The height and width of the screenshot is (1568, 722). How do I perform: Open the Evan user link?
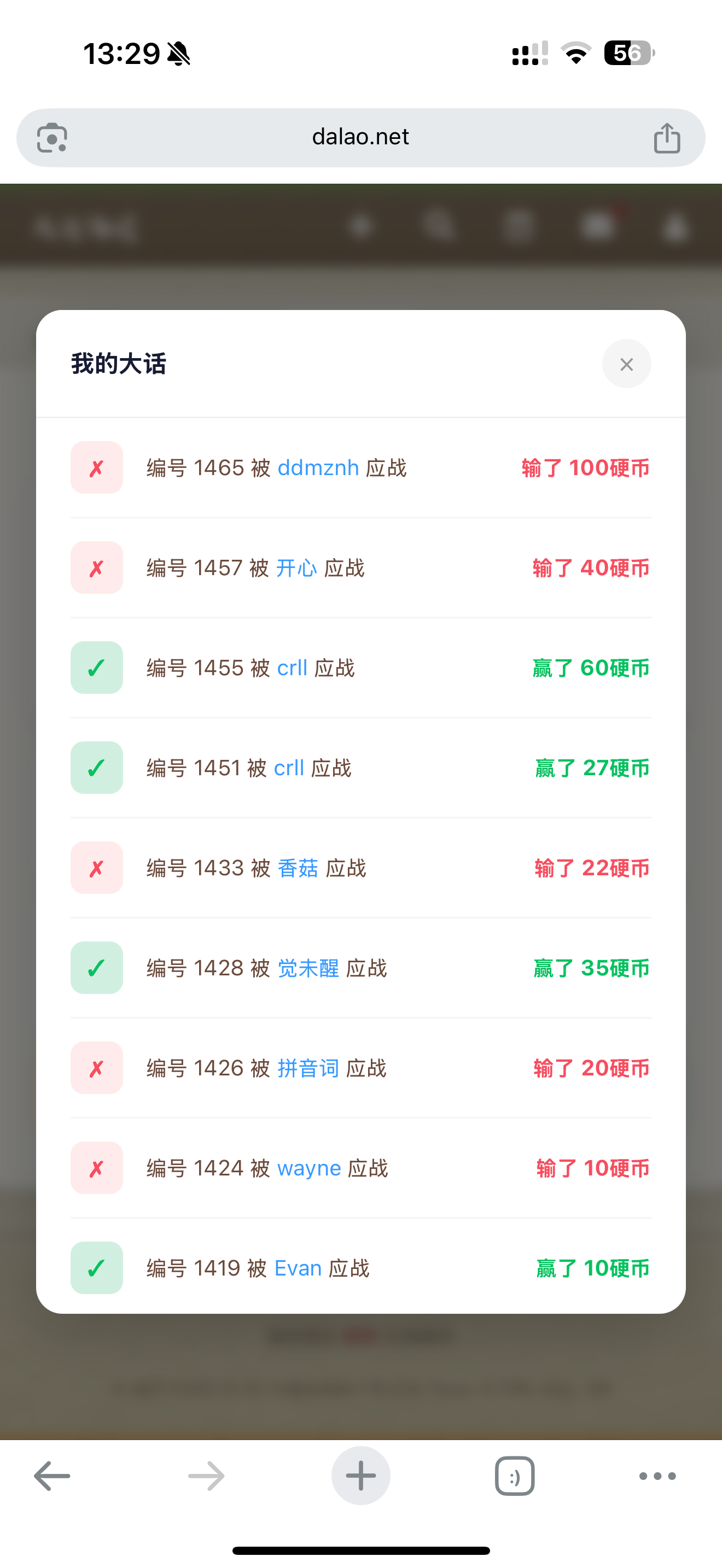pyautogui.click(x=298, y=1268)
